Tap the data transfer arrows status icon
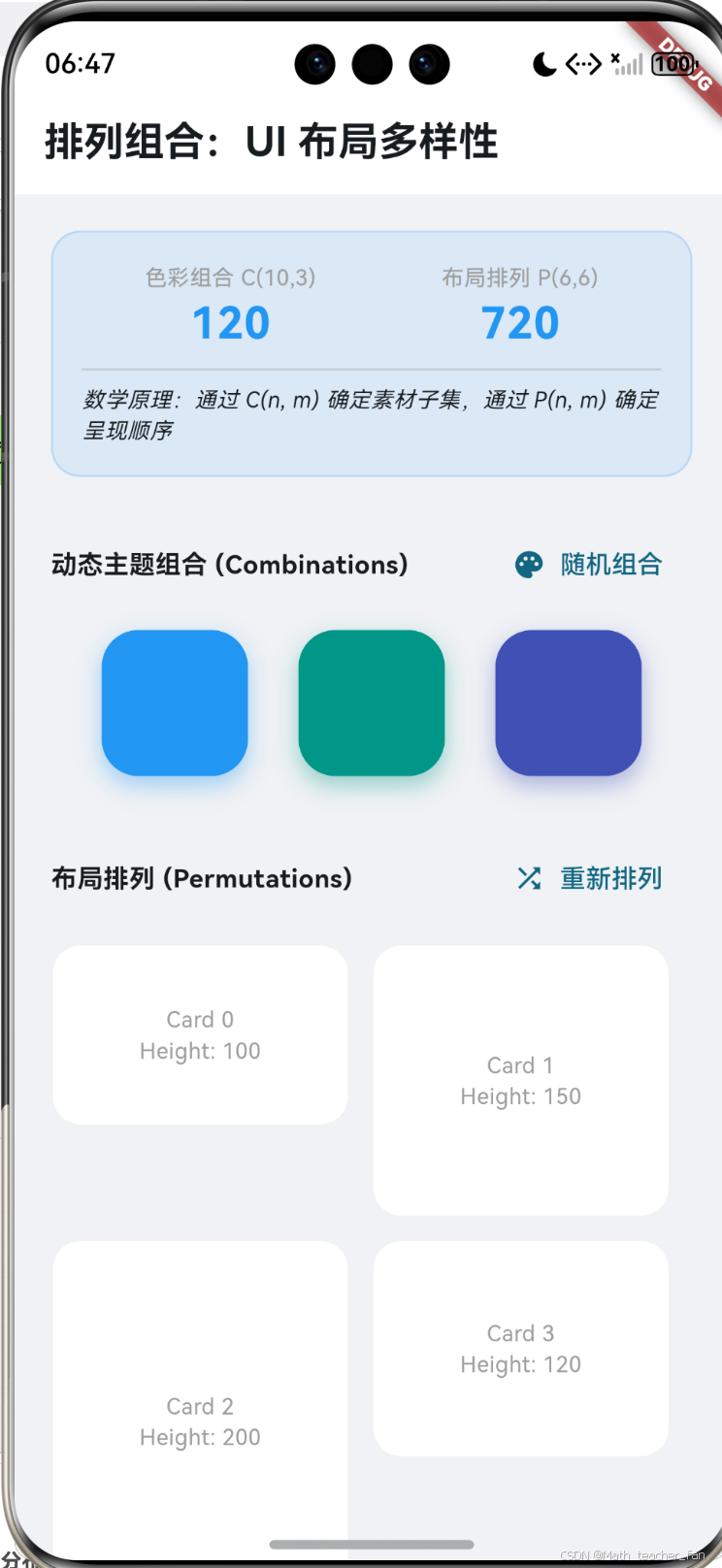The width and height of the screenshot is (722, 1568). point(583,64)
